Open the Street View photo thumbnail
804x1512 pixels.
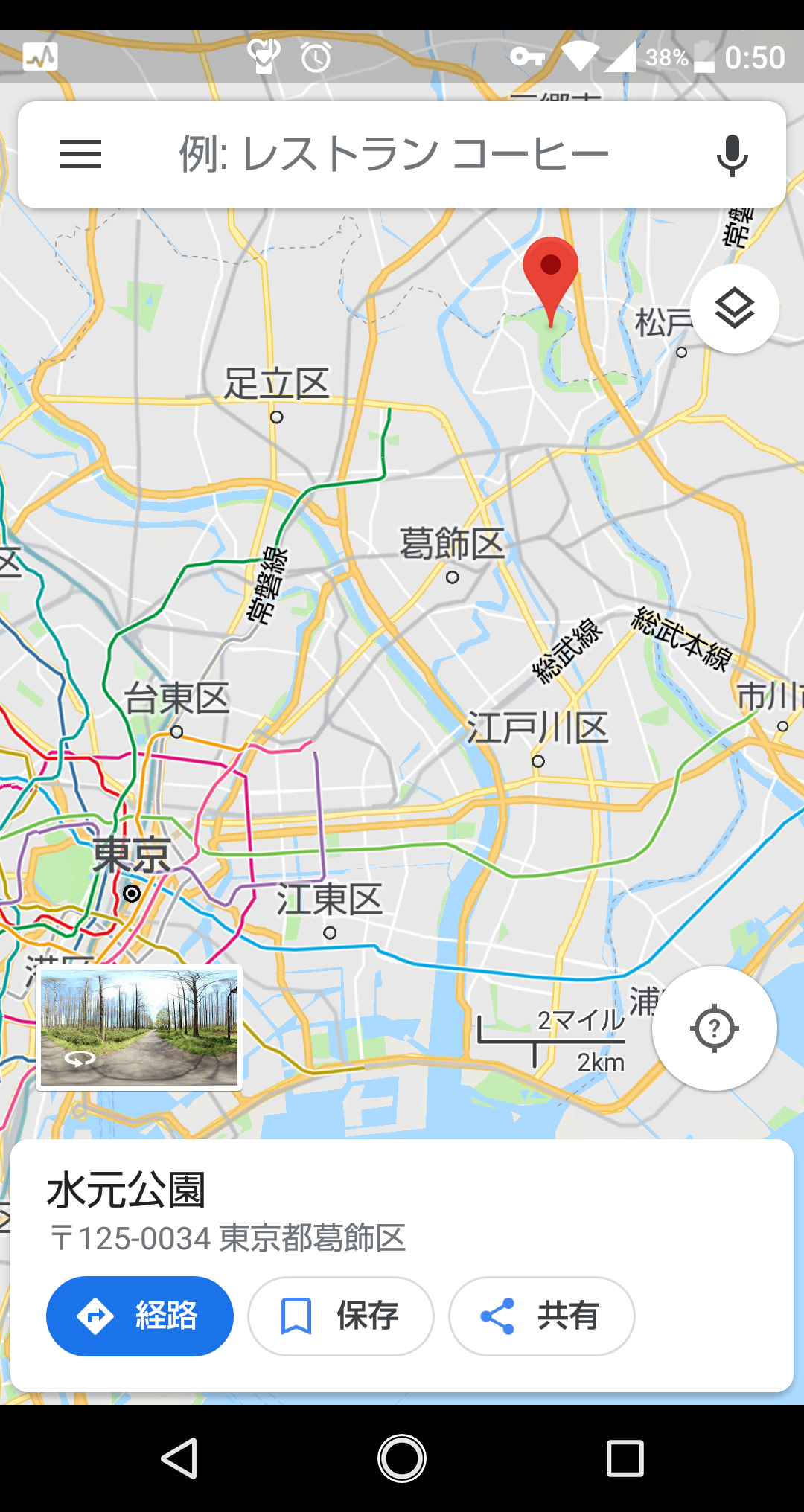point(139,1028)
